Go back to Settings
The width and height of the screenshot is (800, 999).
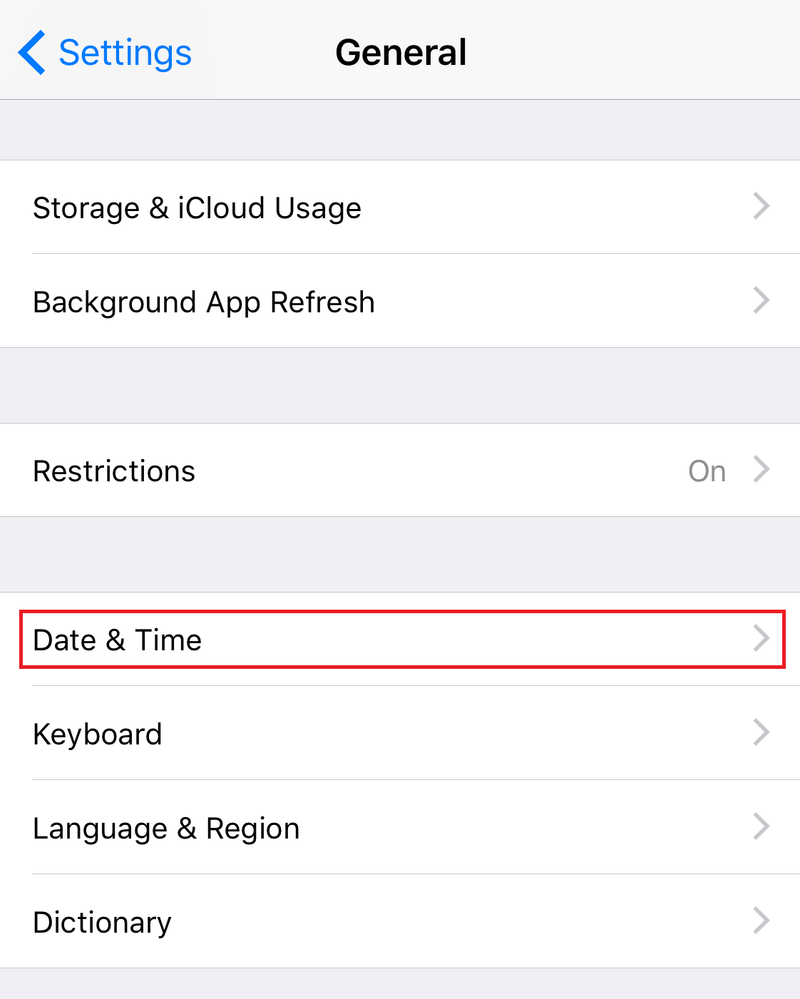point(106,52)
